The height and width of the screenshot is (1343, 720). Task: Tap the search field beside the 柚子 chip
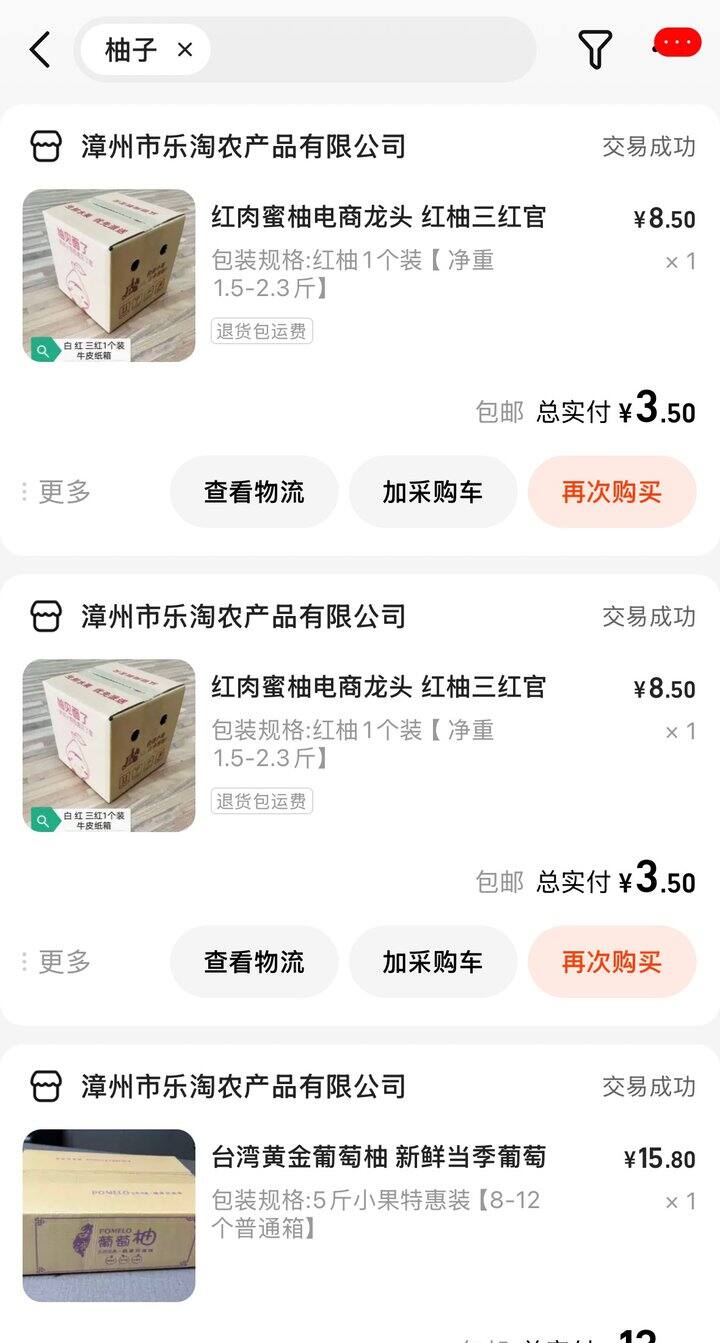(370, 49)
